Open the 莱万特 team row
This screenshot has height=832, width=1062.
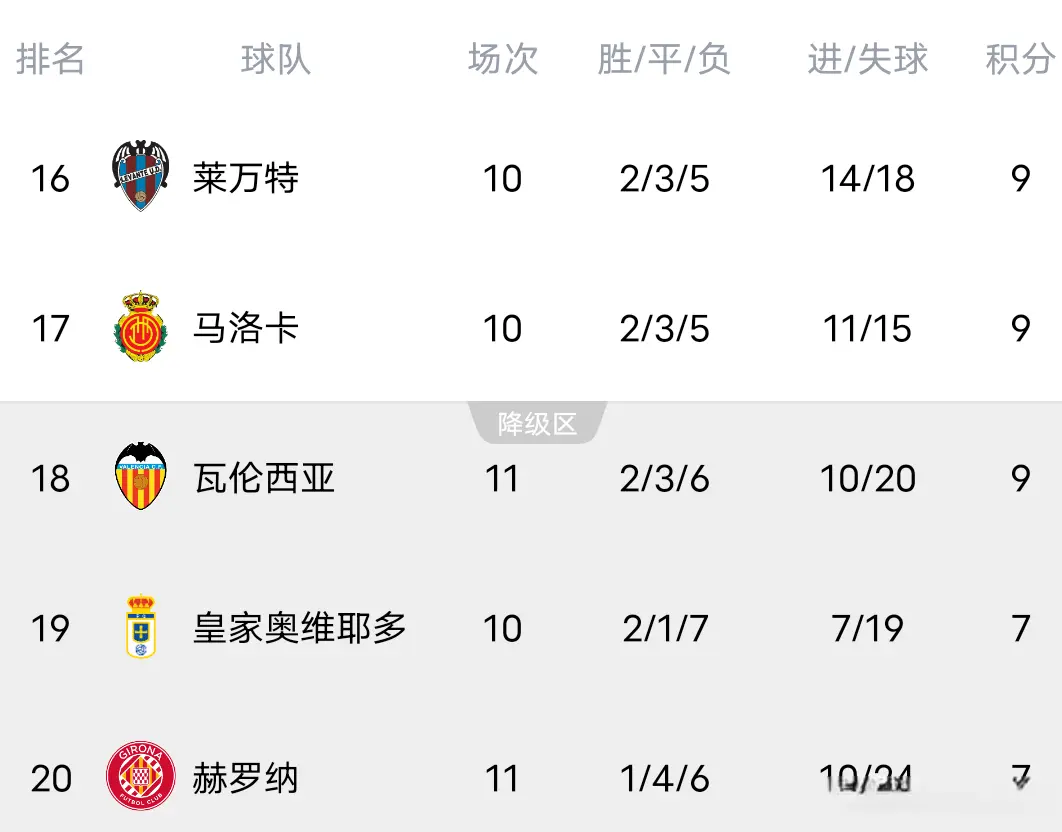(245, 179)
